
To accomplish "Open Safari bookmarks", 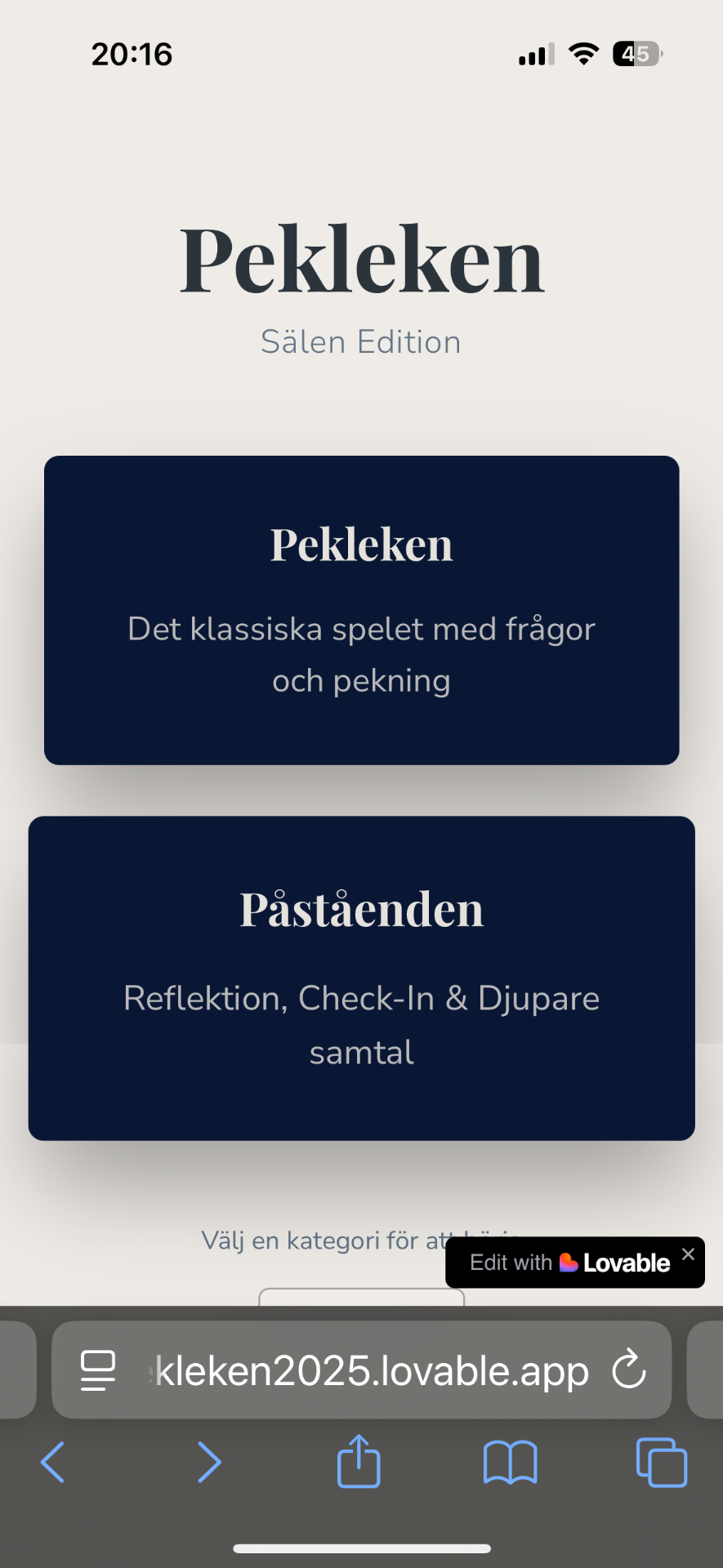I will point(510,1462).
